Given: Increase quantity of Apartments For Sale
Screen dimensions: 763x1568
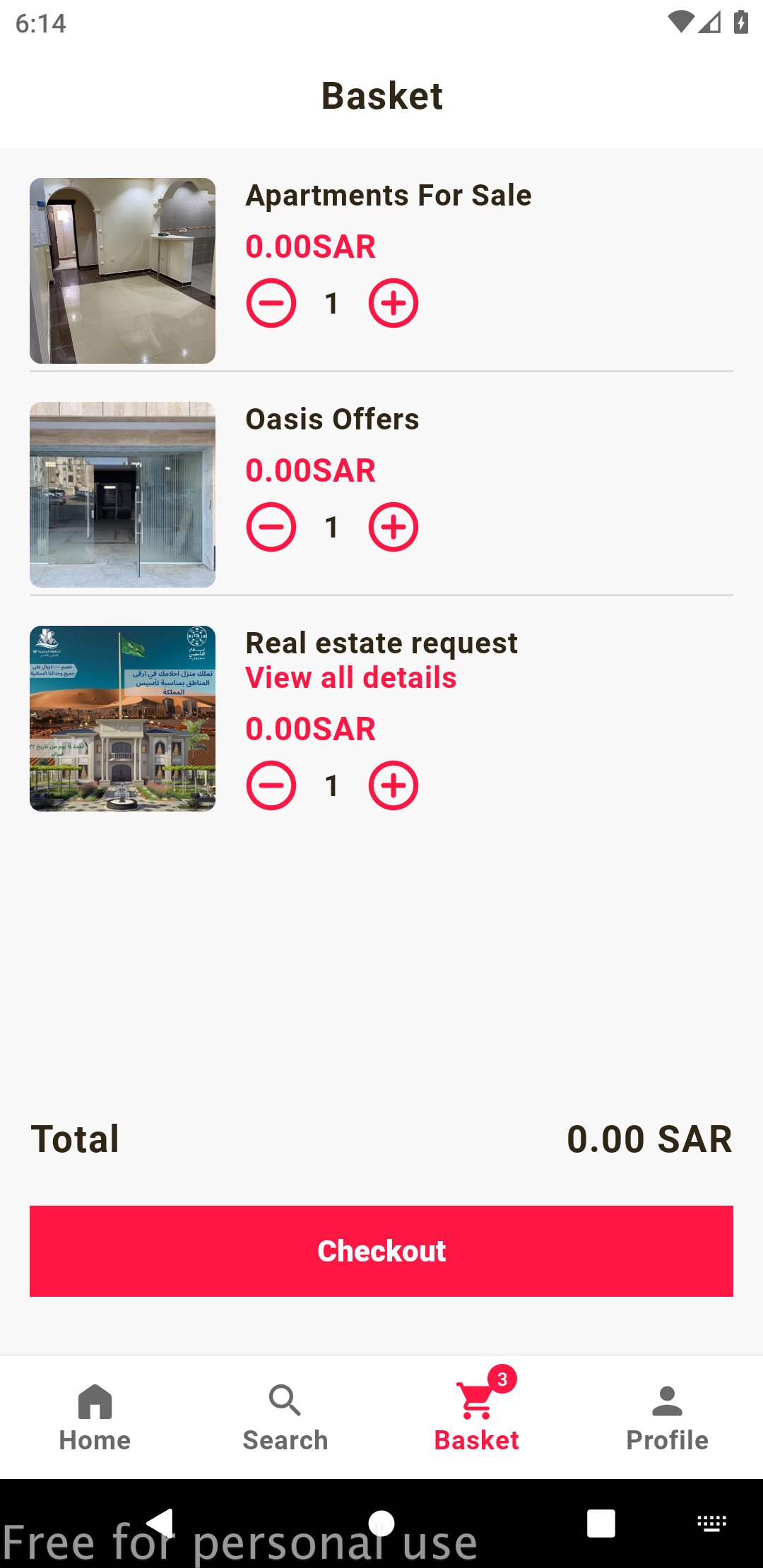Looking at the screenshot, I should pyautogui.click(x=394, y=304).
